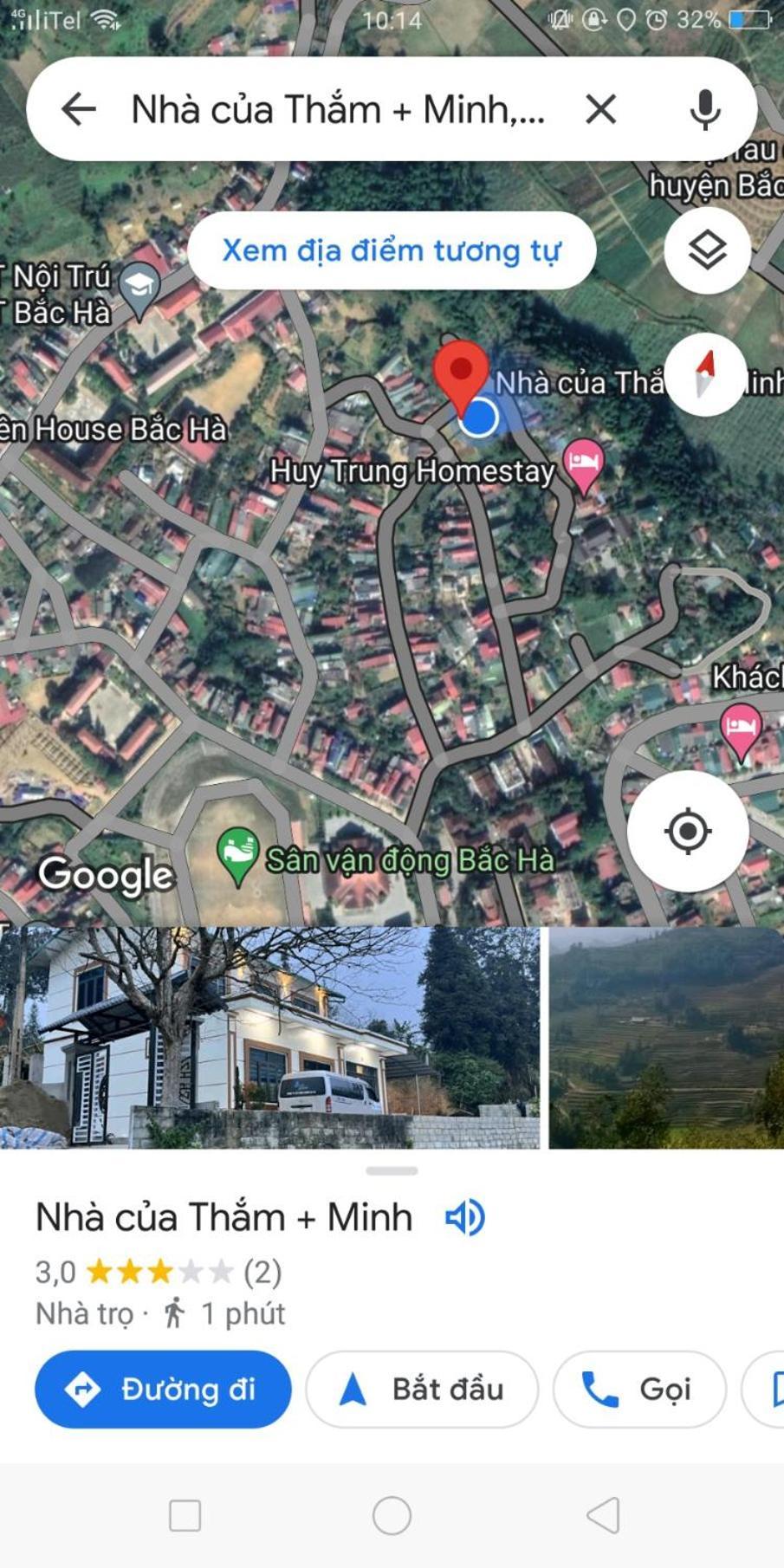This screenshot has width=784, height=1568.
Task: Go back from the search result
Action: point(78,109)
